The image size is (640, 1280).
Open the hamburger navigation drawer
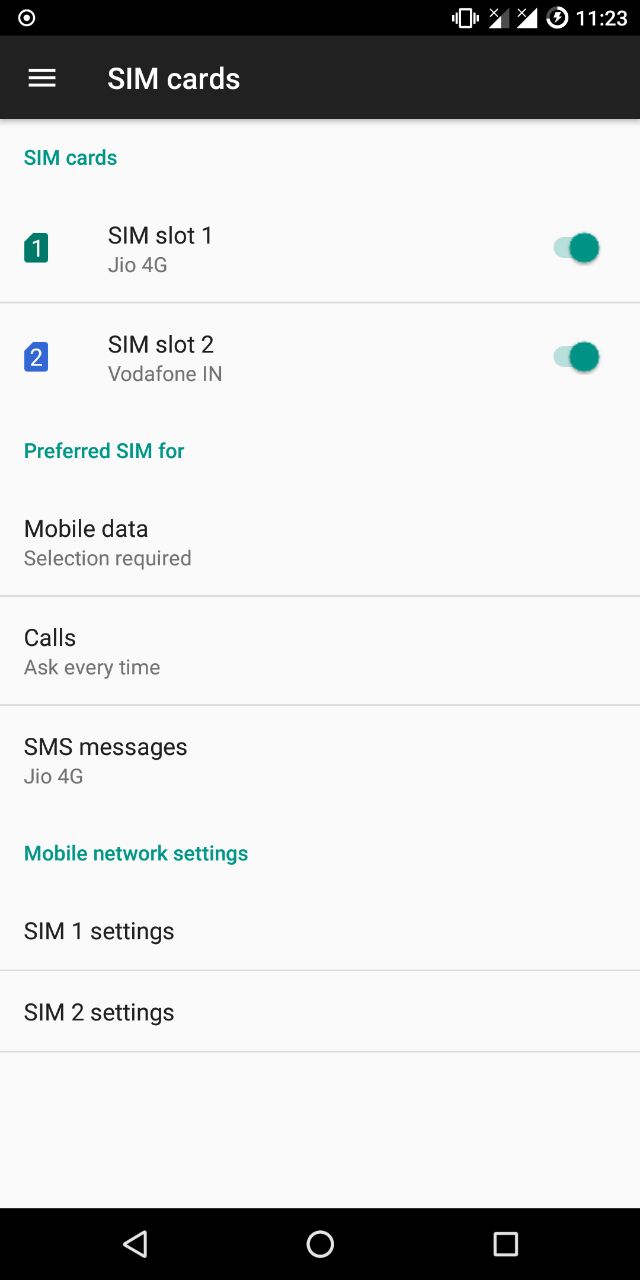coord(42,78)
